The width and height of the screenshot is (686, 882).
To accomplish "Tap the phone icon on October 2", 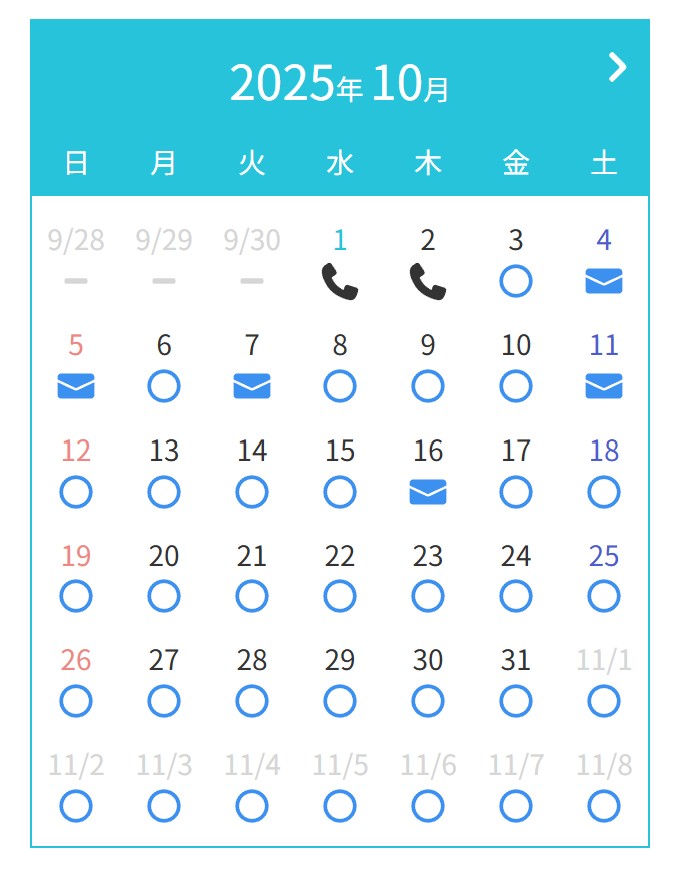I will [428, 282].
